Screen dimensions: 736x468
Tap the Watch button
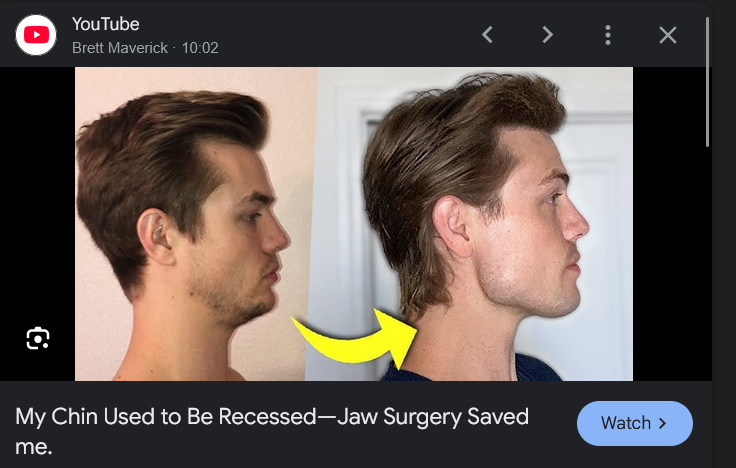[634, 423]
